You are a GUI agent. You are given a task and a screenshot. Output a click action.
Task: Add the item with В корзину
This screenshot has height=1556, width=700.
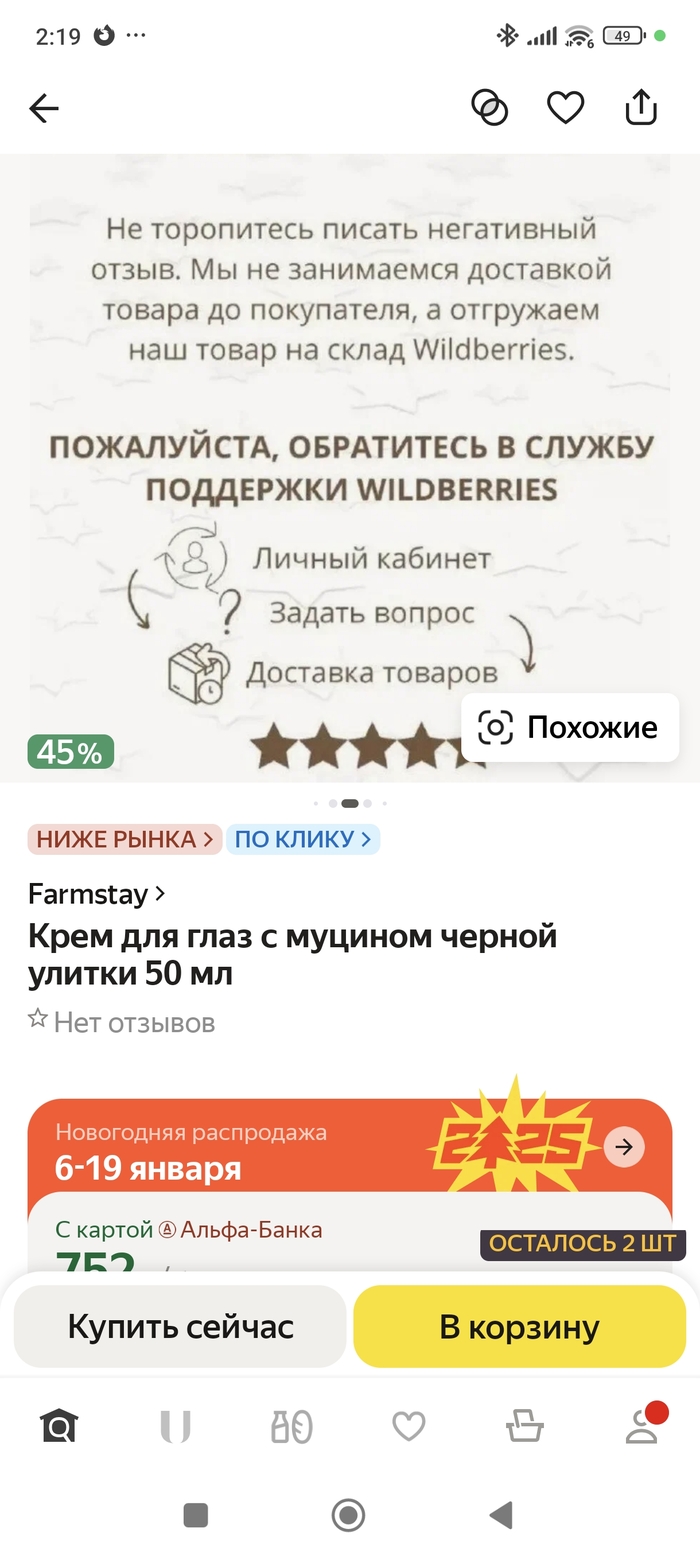[519, 1327]
